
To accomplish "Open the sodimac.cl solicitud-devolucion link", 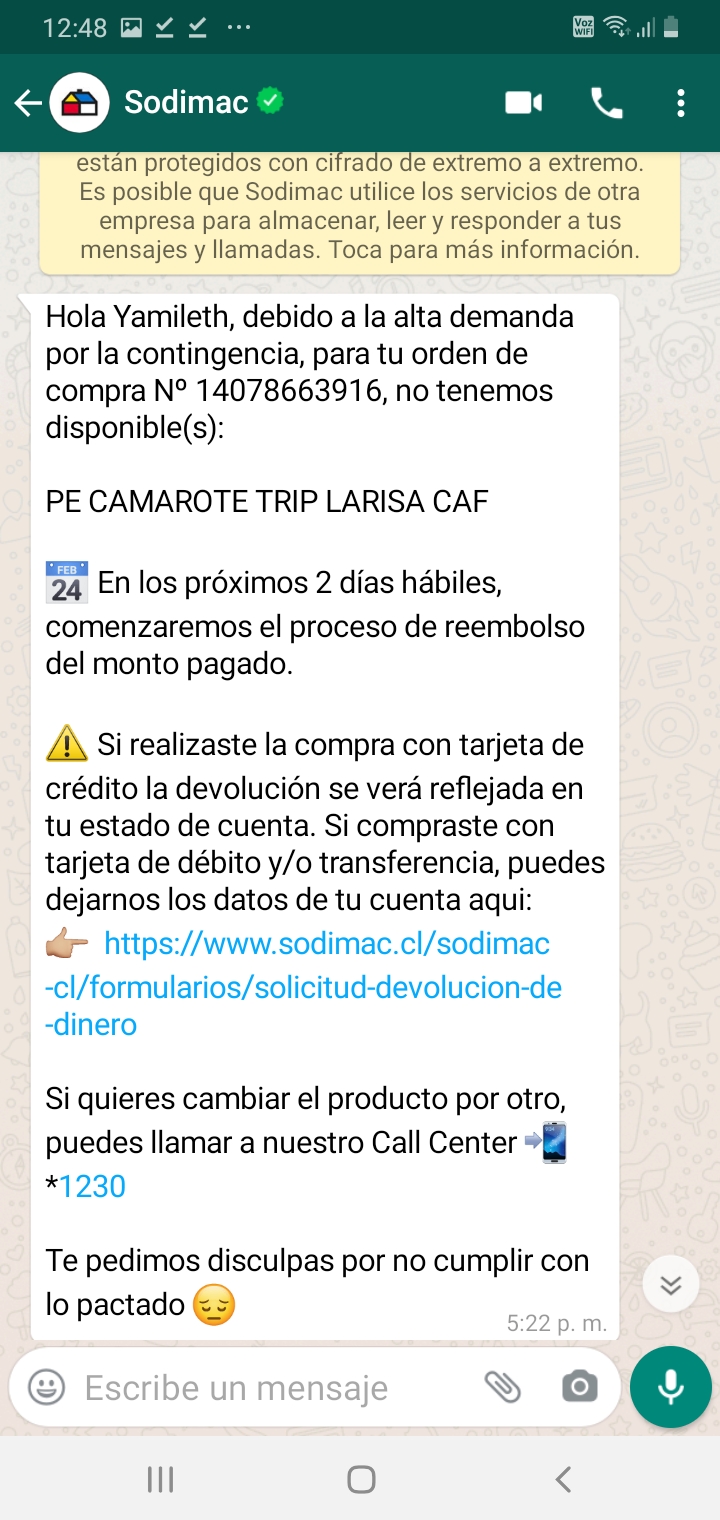I will point(304,983).
